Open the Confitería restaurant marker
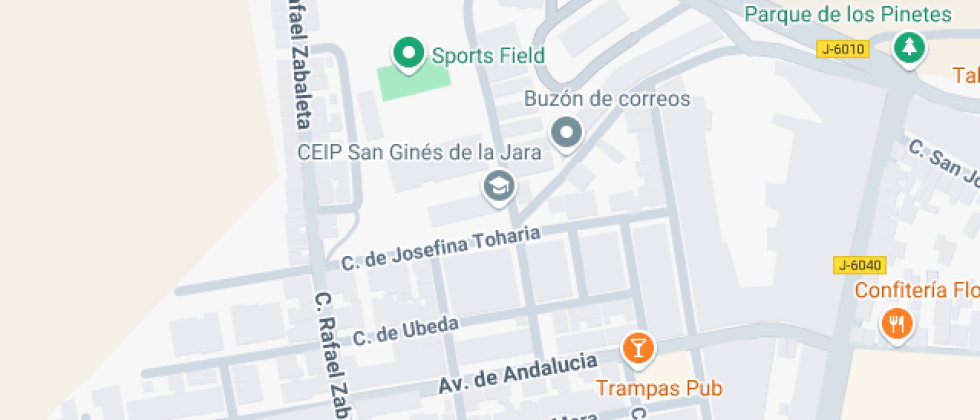Viewport: 980px width, 420px height. pos(895,324)
